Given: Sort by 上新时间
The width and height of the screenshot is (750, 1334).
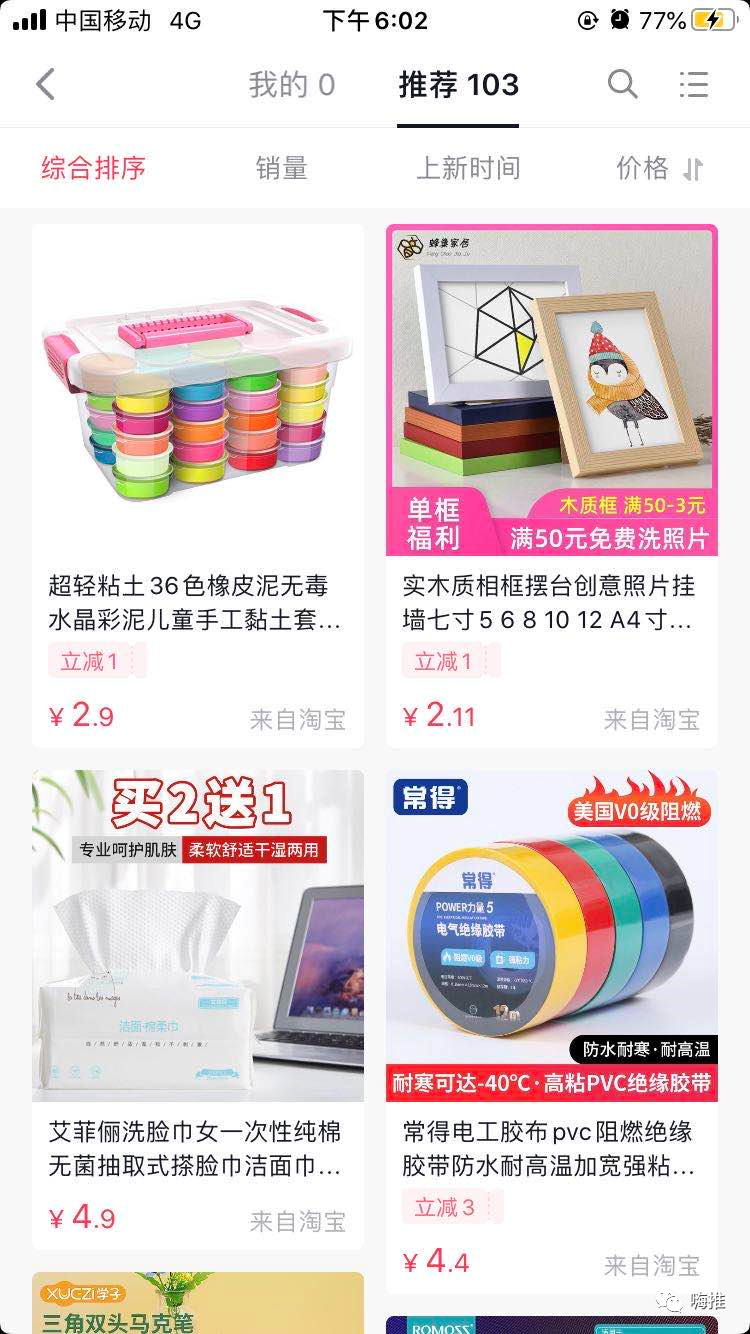Looking at the screenshot, I should click(468, 168).
